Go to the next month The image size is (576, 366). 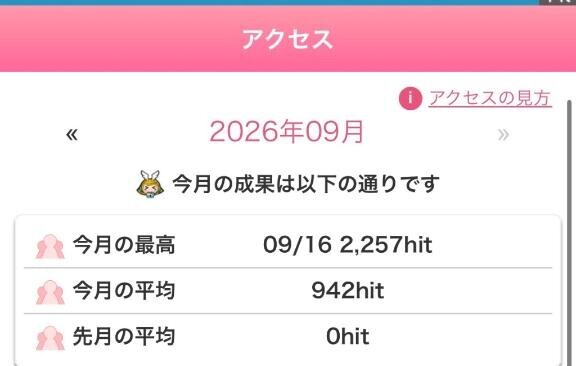(x=503, y=135)
